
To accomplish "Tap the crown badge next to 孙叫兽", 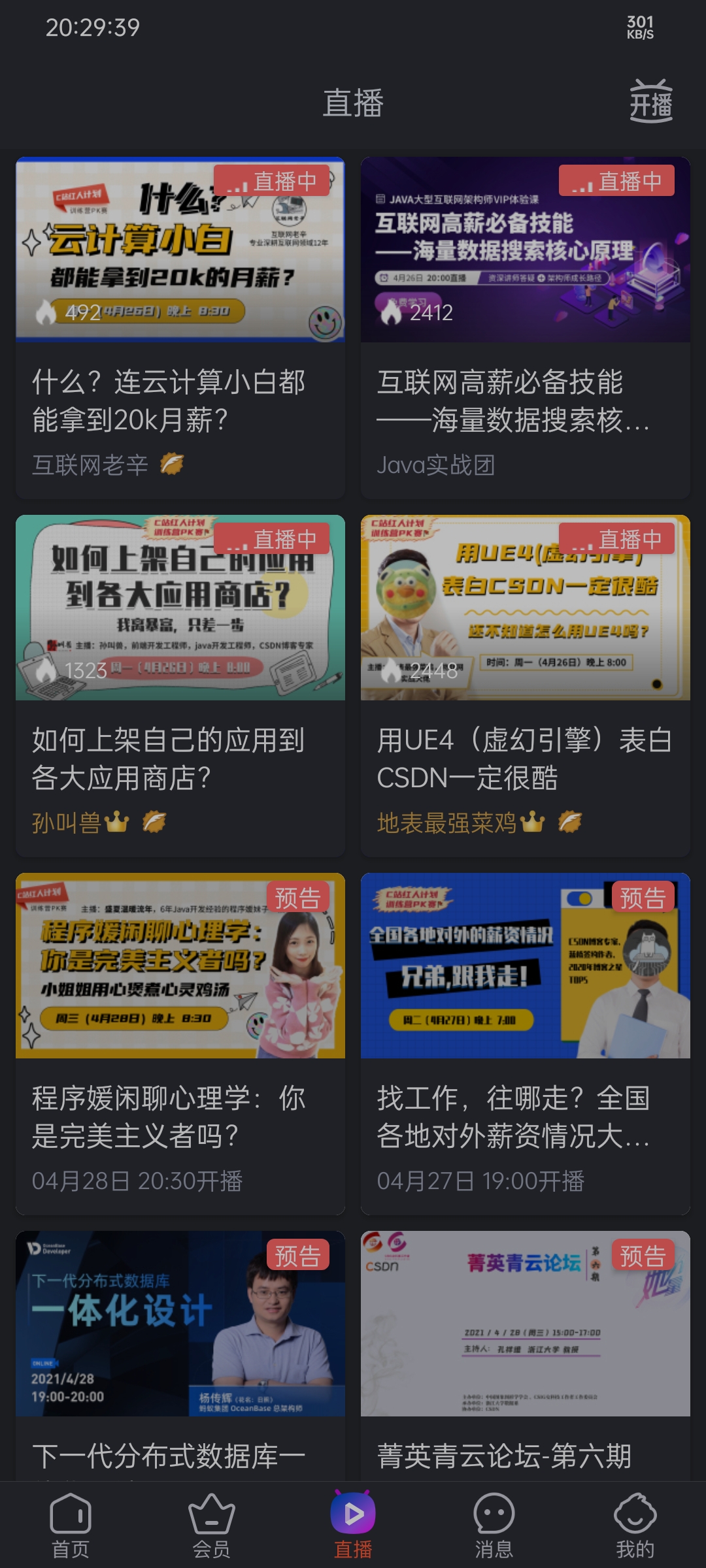I will tap(115, 823).
